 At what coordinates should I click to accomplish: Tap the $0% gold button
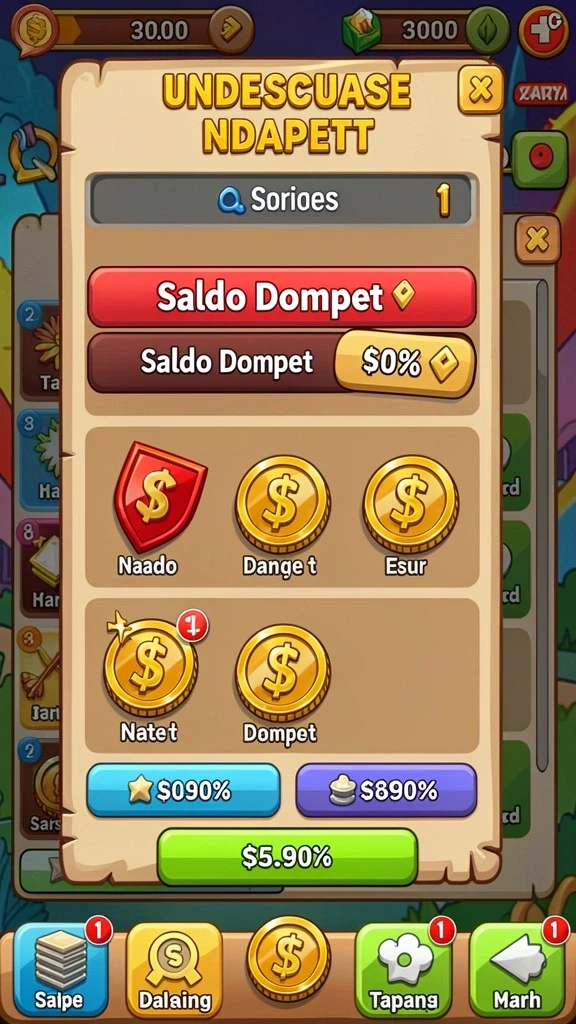pyautogui.click(x=405, y=363)
